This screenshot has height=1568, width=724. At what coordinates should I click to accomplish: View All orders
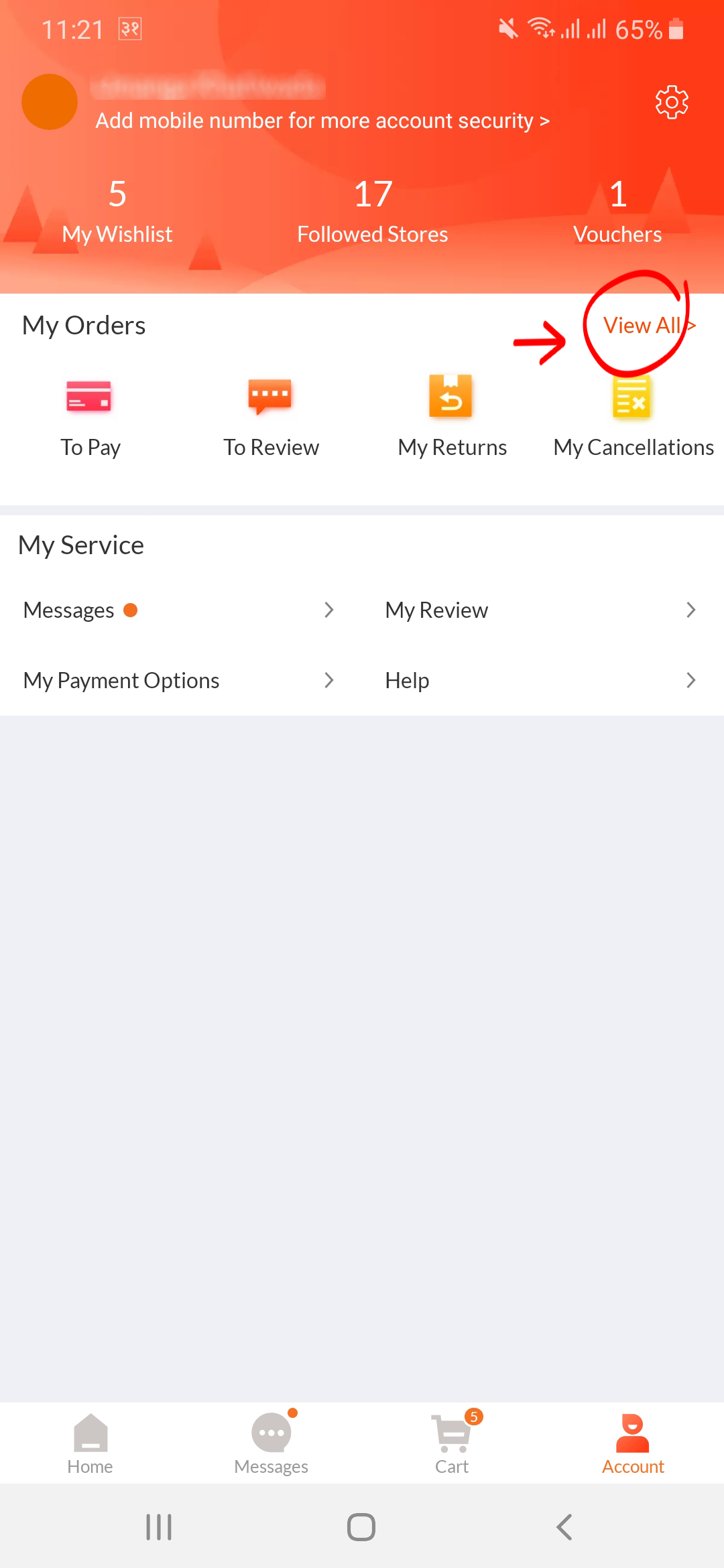649,326
